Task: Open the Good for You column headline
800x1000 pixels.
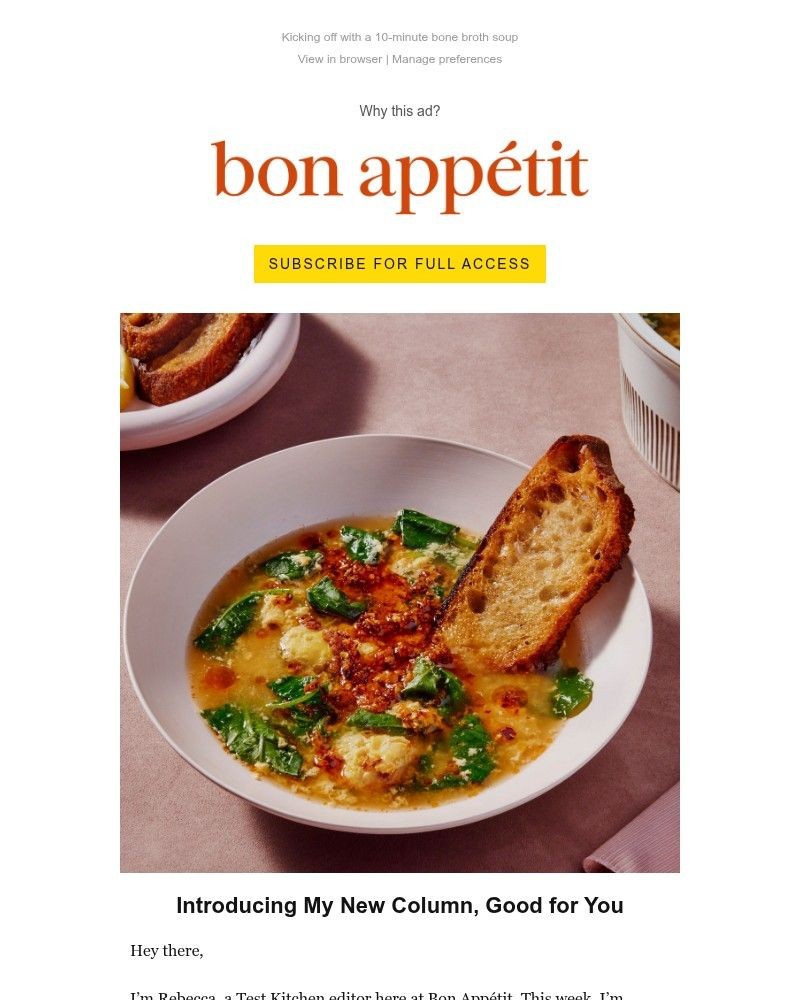Action: pos(400,905)
